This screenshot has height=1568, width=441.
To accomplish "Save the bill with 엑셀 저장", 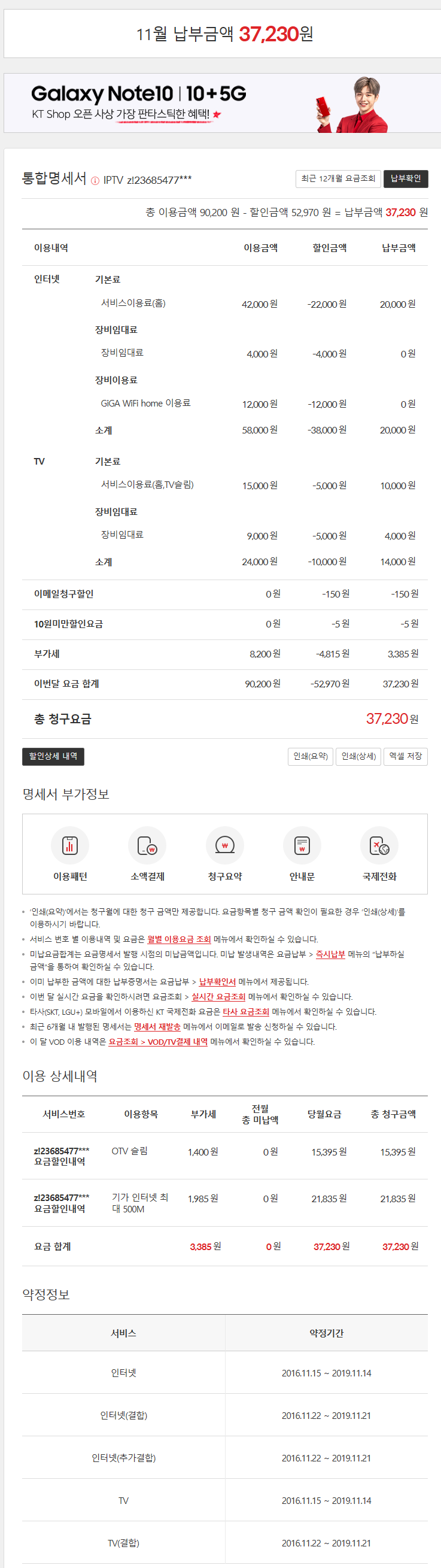I will click(x=405, y=756).
